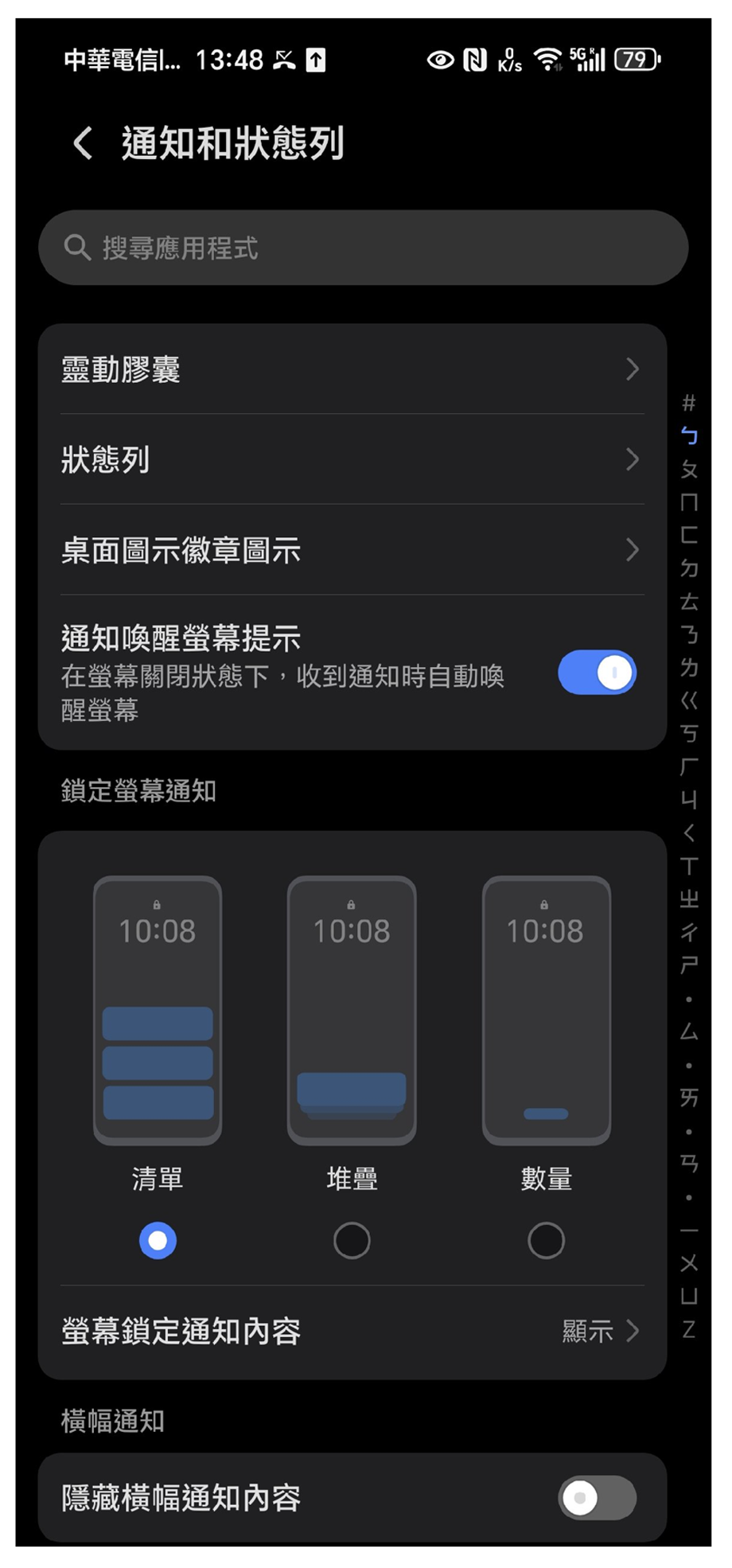This screenshot has height=1568, width=732.
Task: Jump to Z in the index bar
Action: tap(689, 1329)
